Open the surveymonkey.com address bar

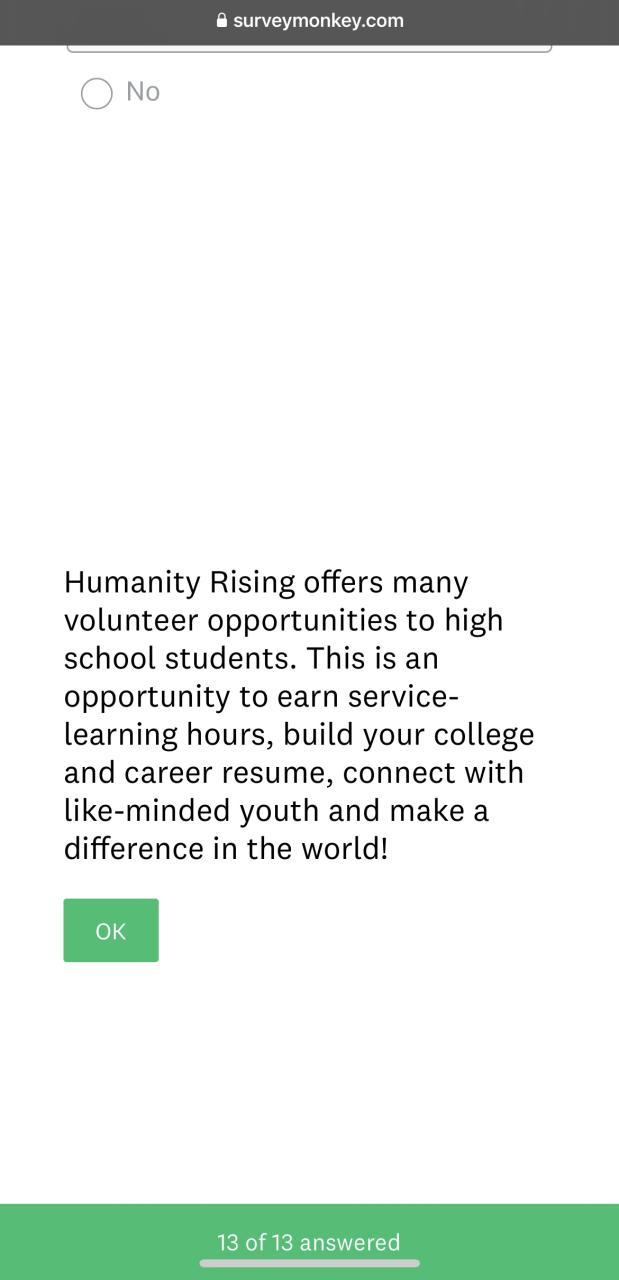pyautogui.click(x=310, y=21)
